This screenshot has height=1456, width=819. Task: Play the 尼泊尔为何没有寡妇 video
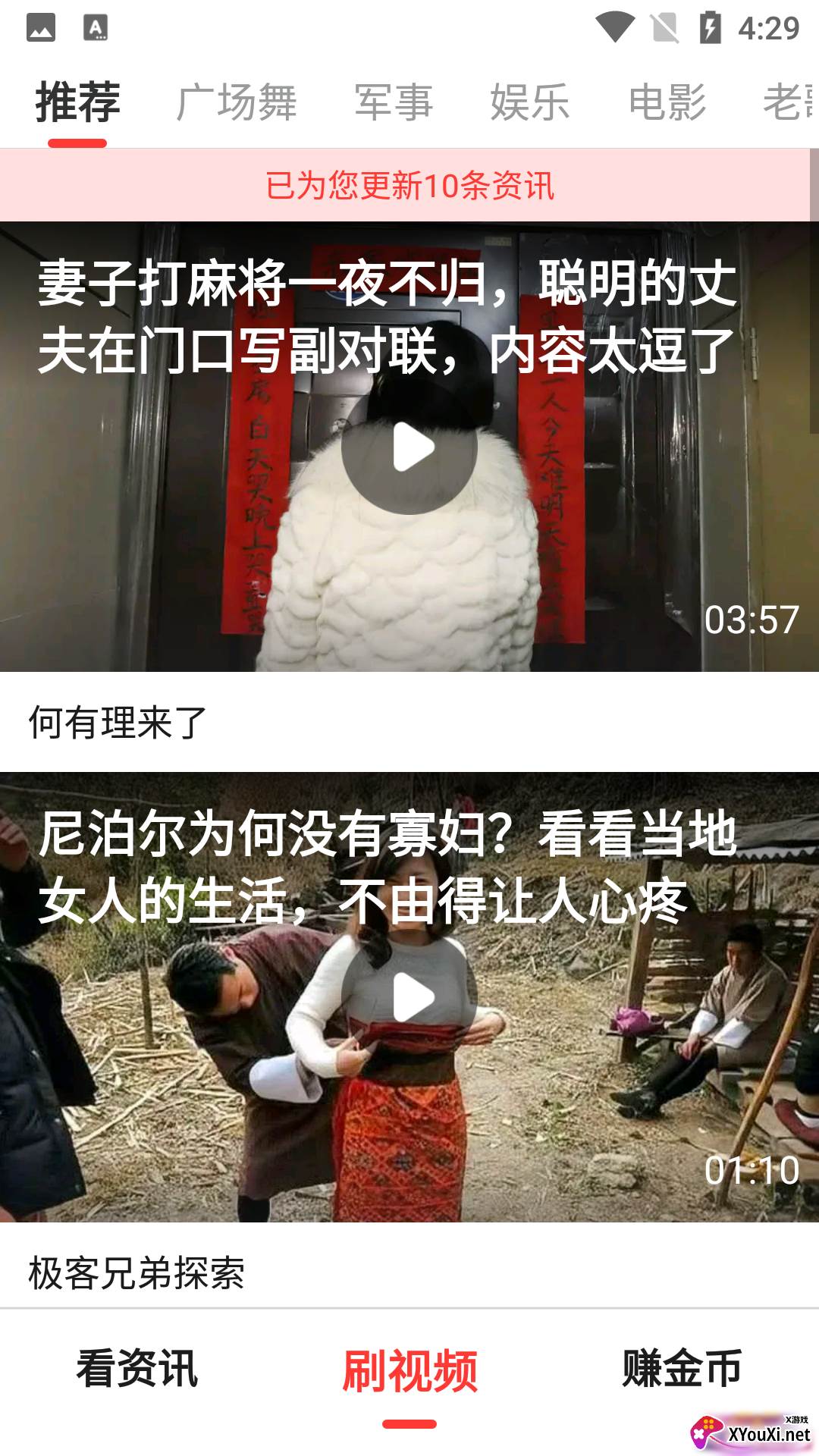tap(409, 997)
